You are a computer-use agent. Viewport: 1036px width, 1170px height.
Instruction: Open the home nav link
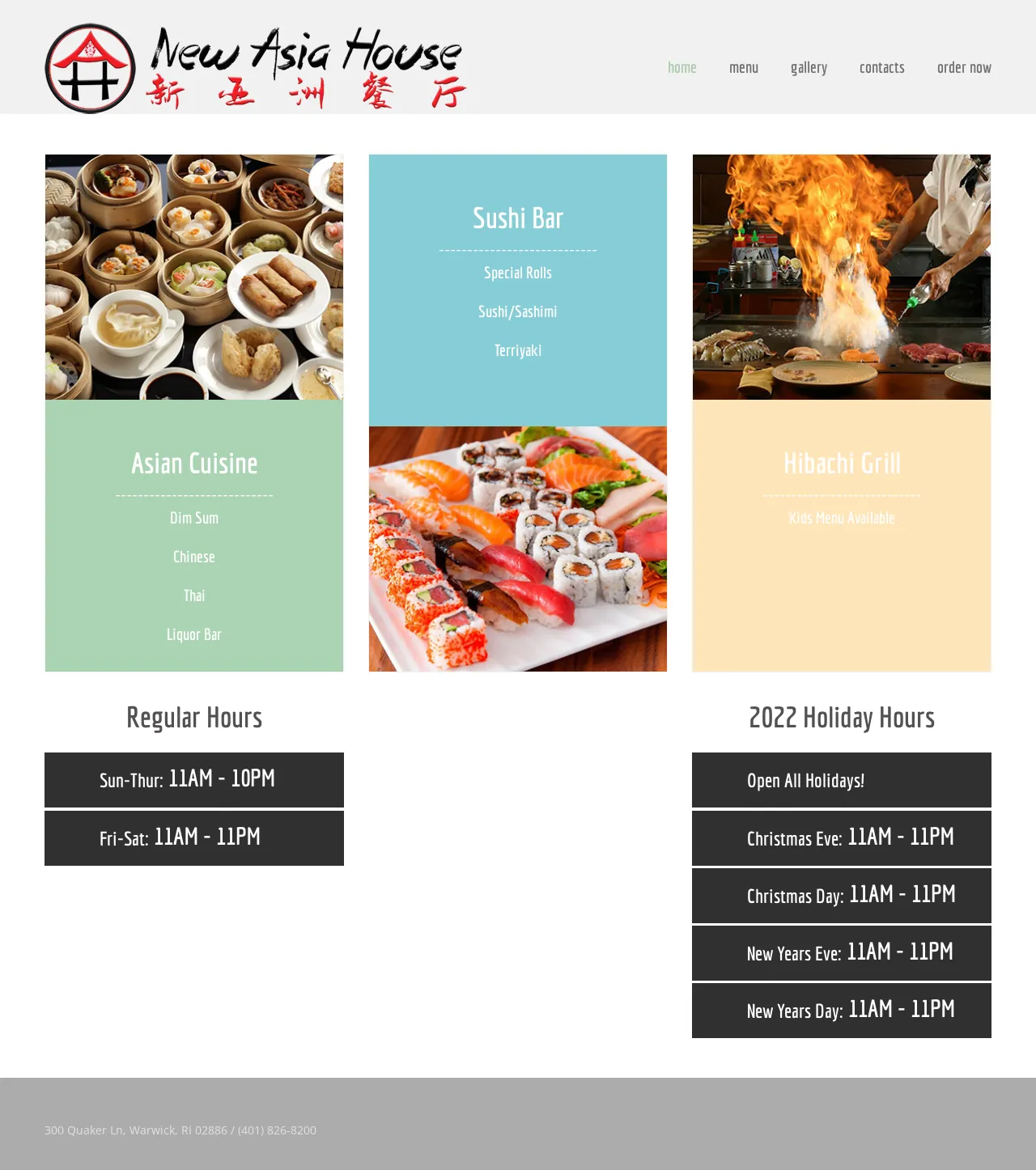[681, 68]
